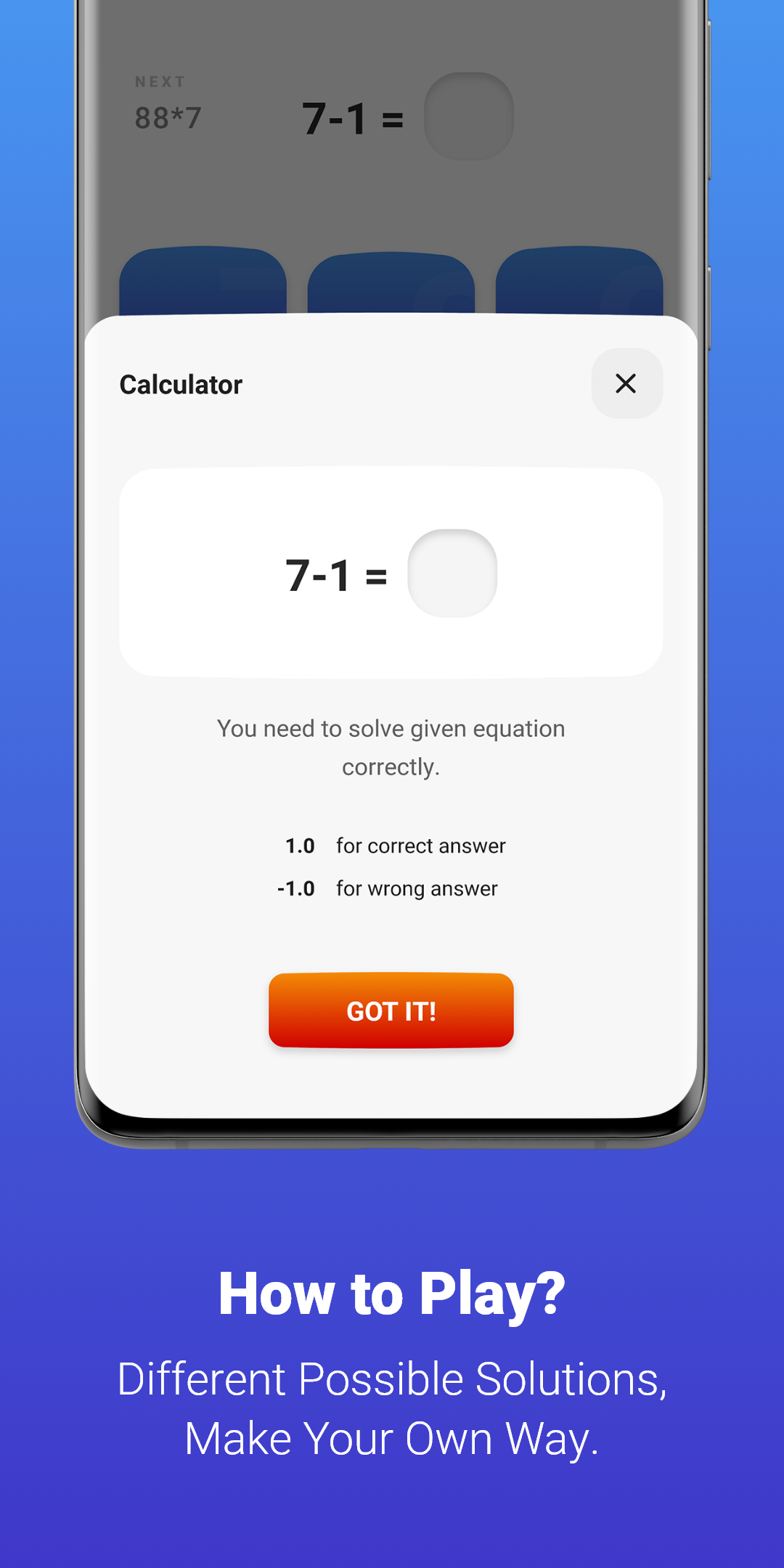Click the instruction text about solving equations
Viewport: 784px width, 1568px height.
point(391,746)
